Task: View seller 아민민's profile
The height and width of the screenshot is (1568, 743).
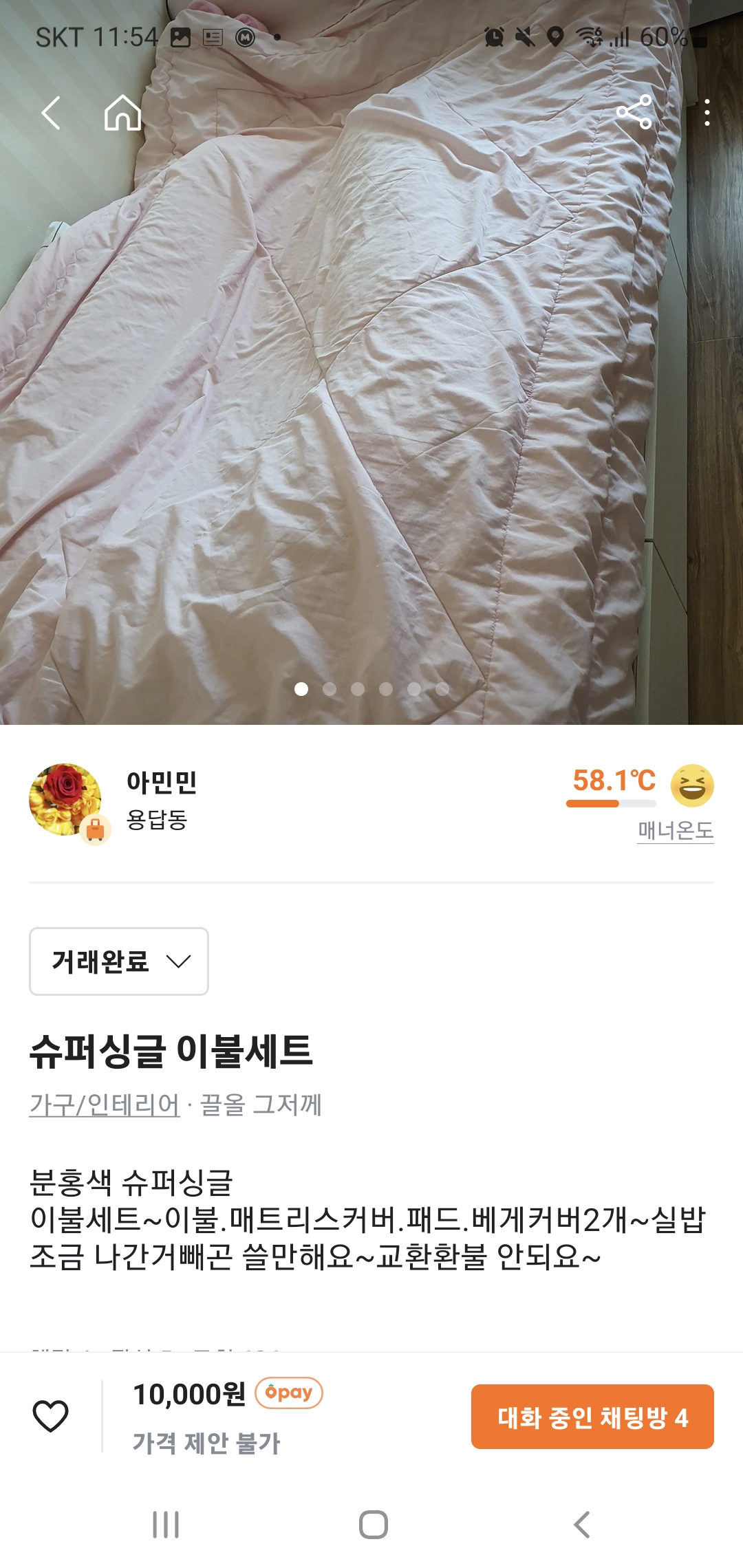Action: click(161, 783)
